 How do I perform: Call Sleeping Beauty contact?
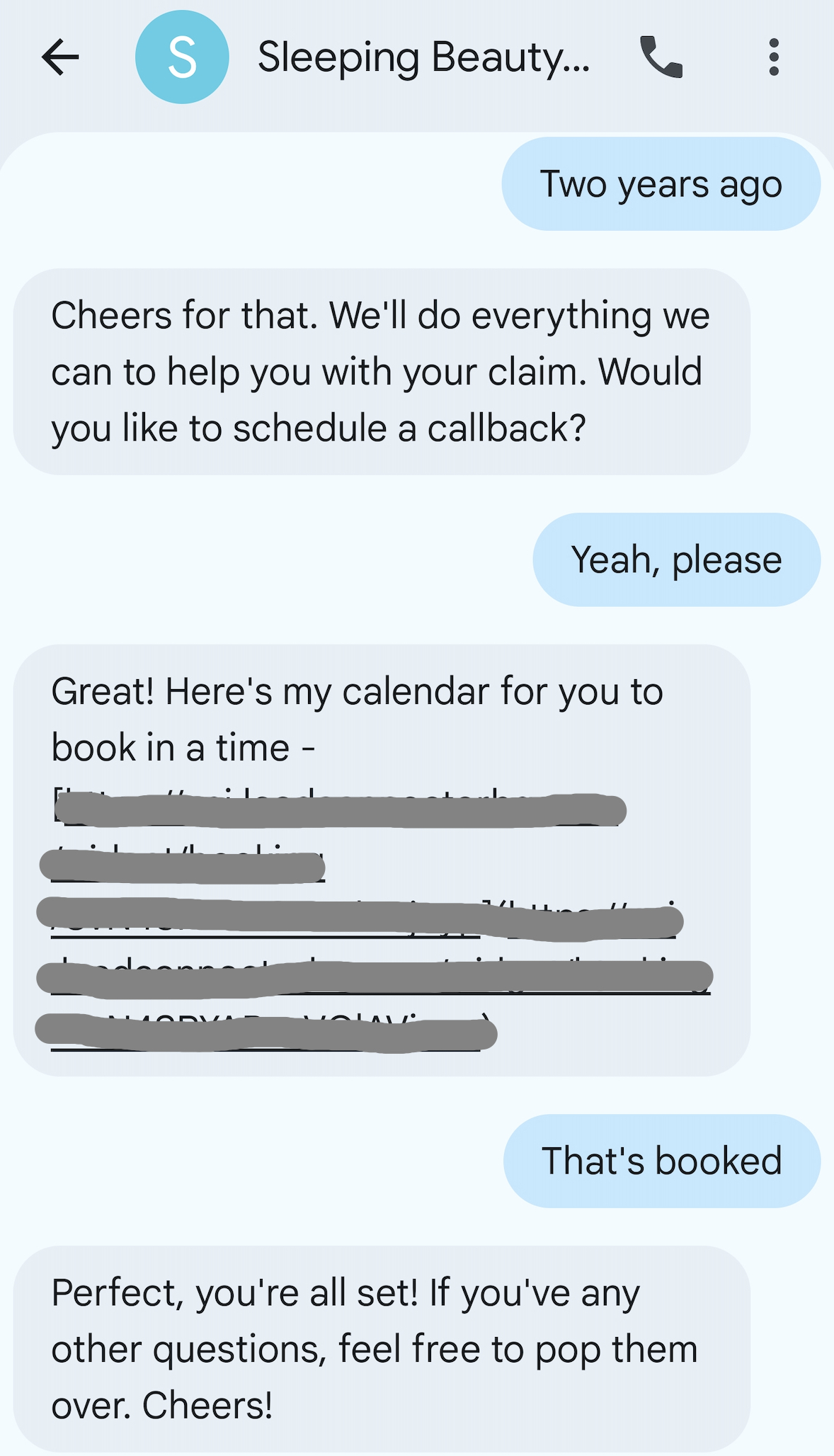tap(661, 57)
